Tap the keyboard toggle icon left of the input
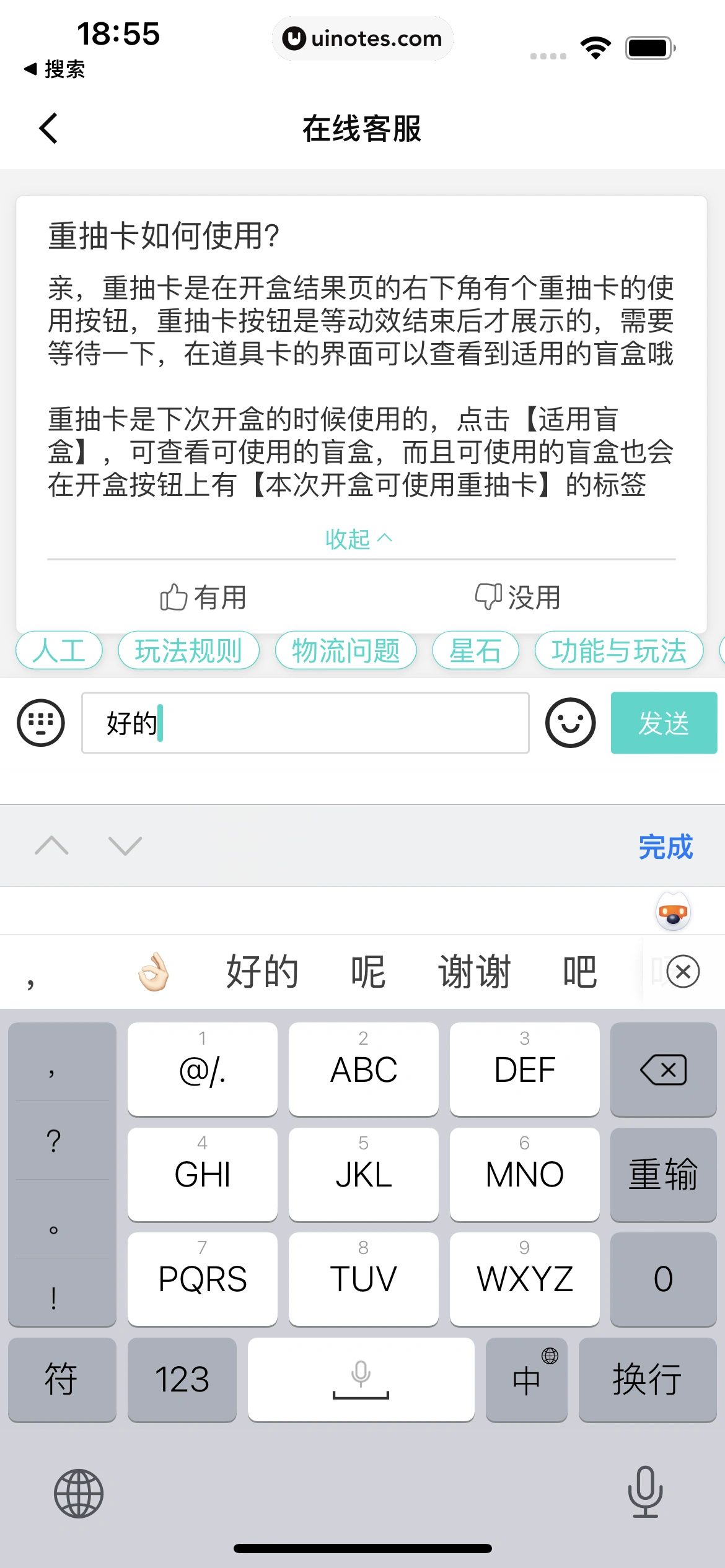The image size is (725, 1568). click(x=41, y=723)
